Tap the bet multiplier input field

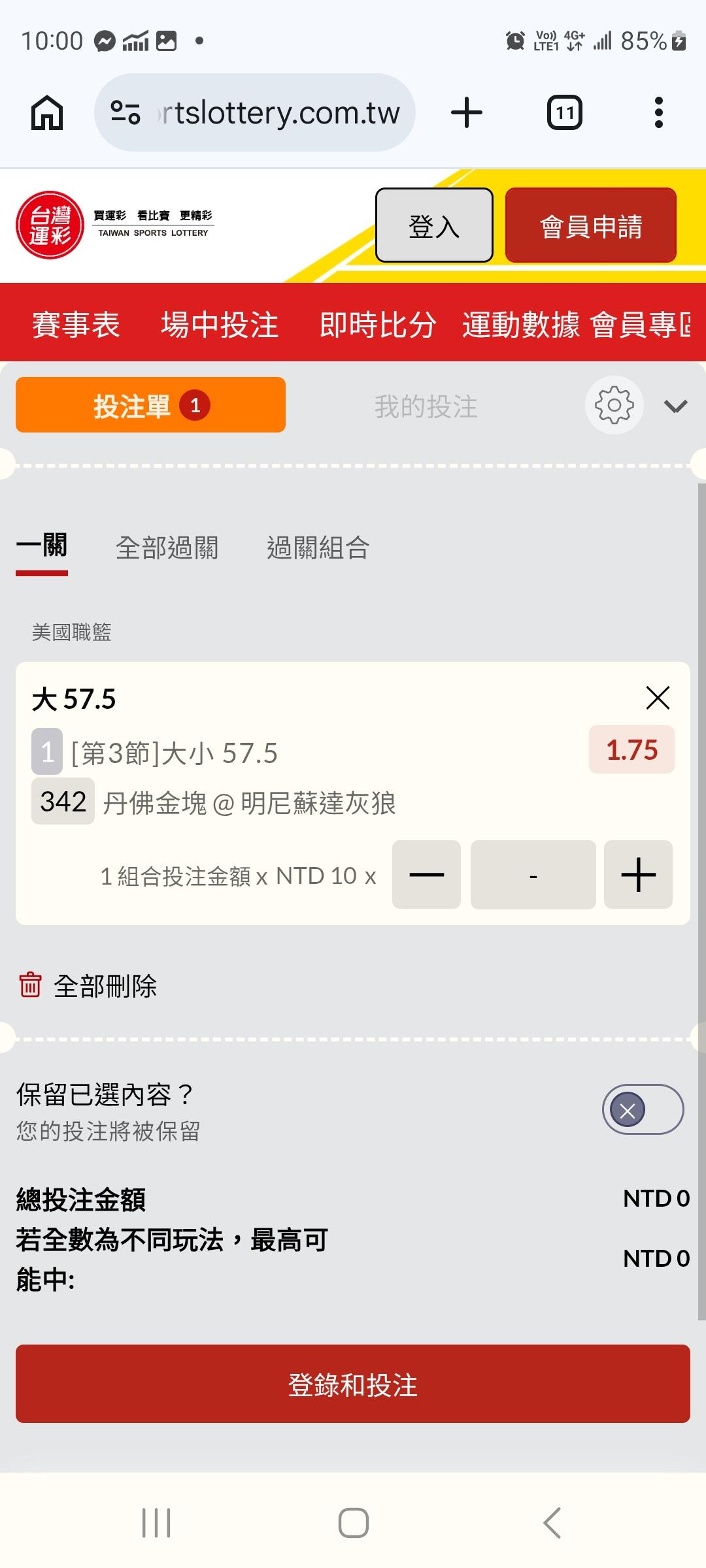(x=533, y=875)
